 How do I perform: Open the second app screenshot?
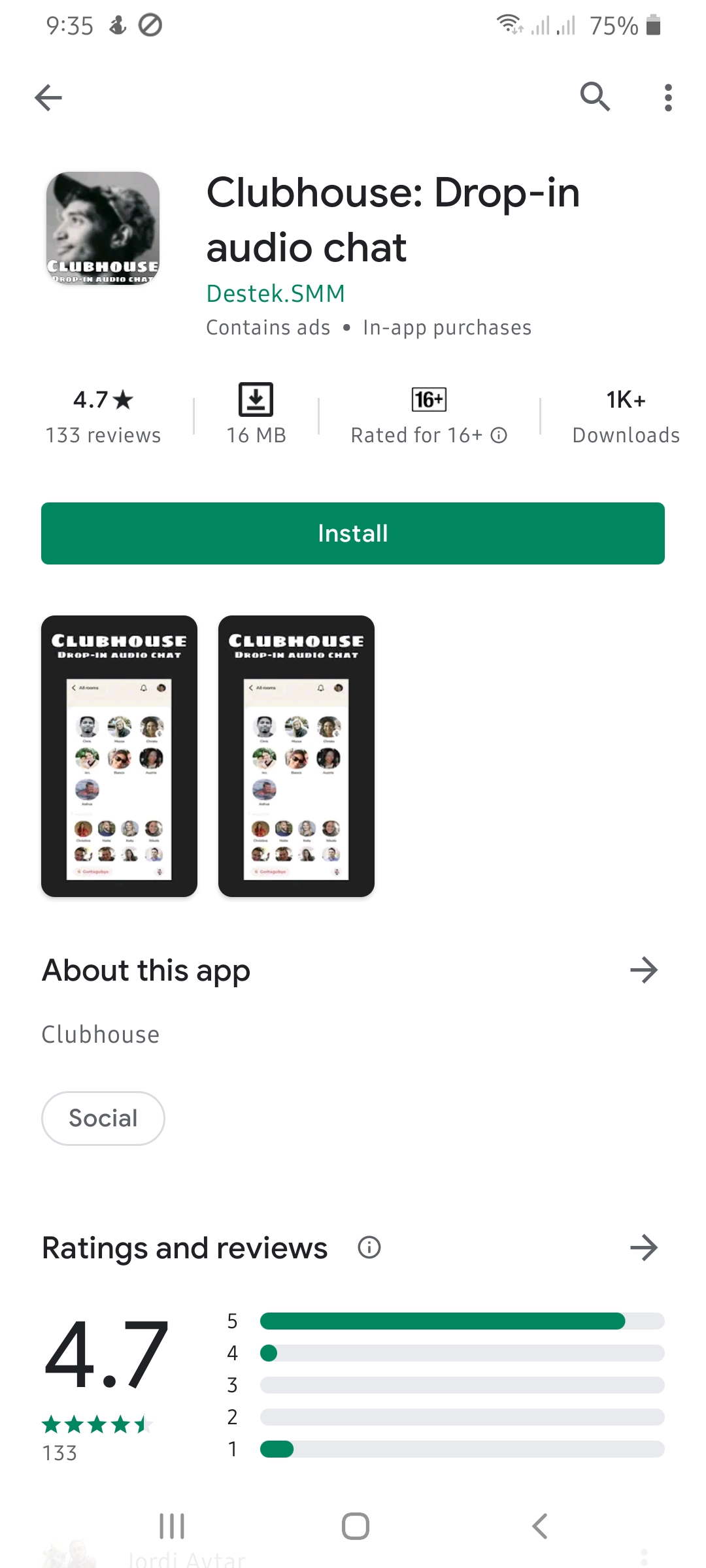pyautogui.click(x=296, y=756)
